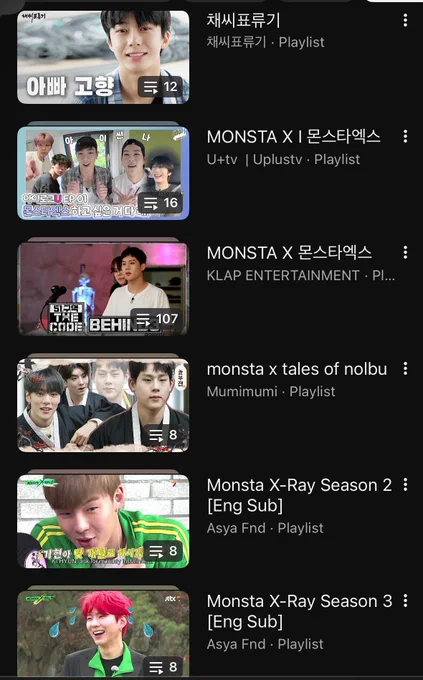Tap the menu dots beside the KLAP ENTERTAINMENT playlist

(x=405, y=252)
